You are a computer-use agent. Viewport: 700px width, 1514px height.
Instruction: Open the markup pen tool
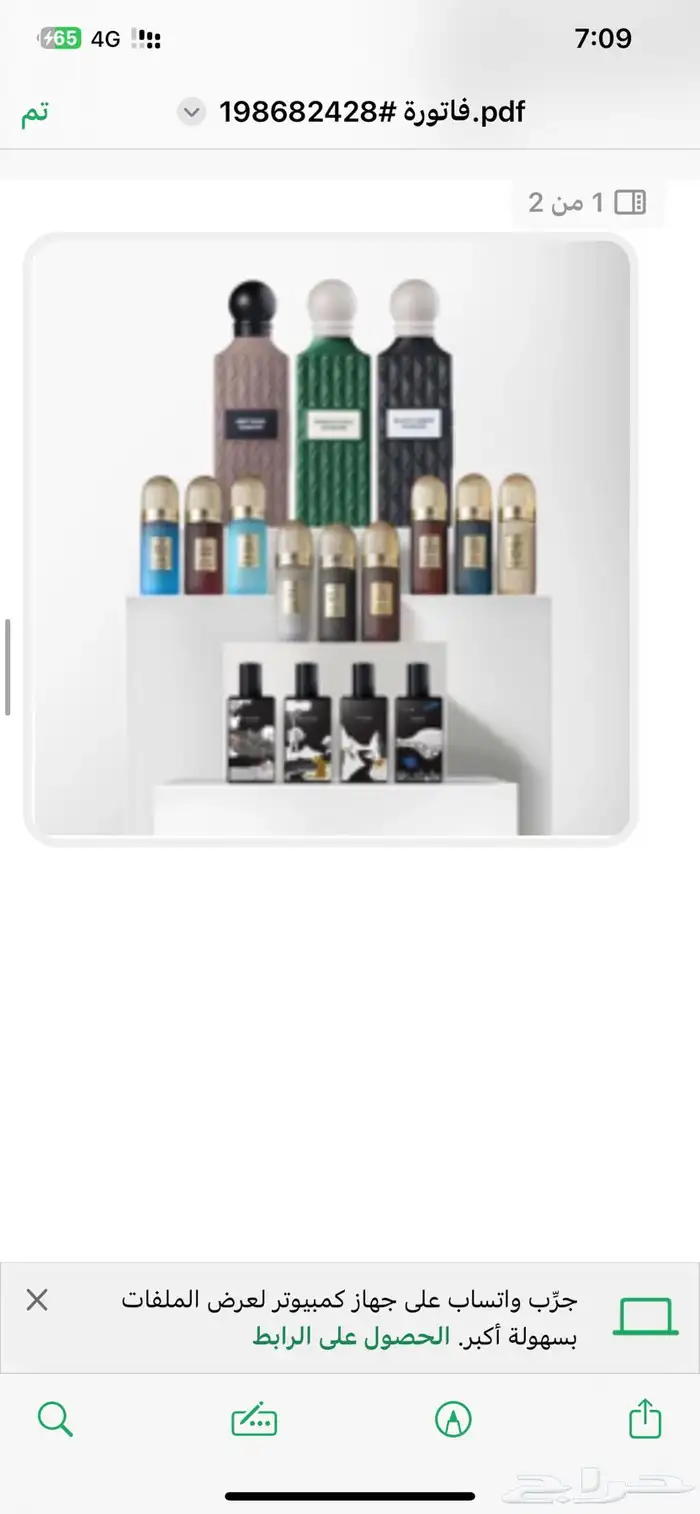pyautogui.click(x=453, y=1419)
